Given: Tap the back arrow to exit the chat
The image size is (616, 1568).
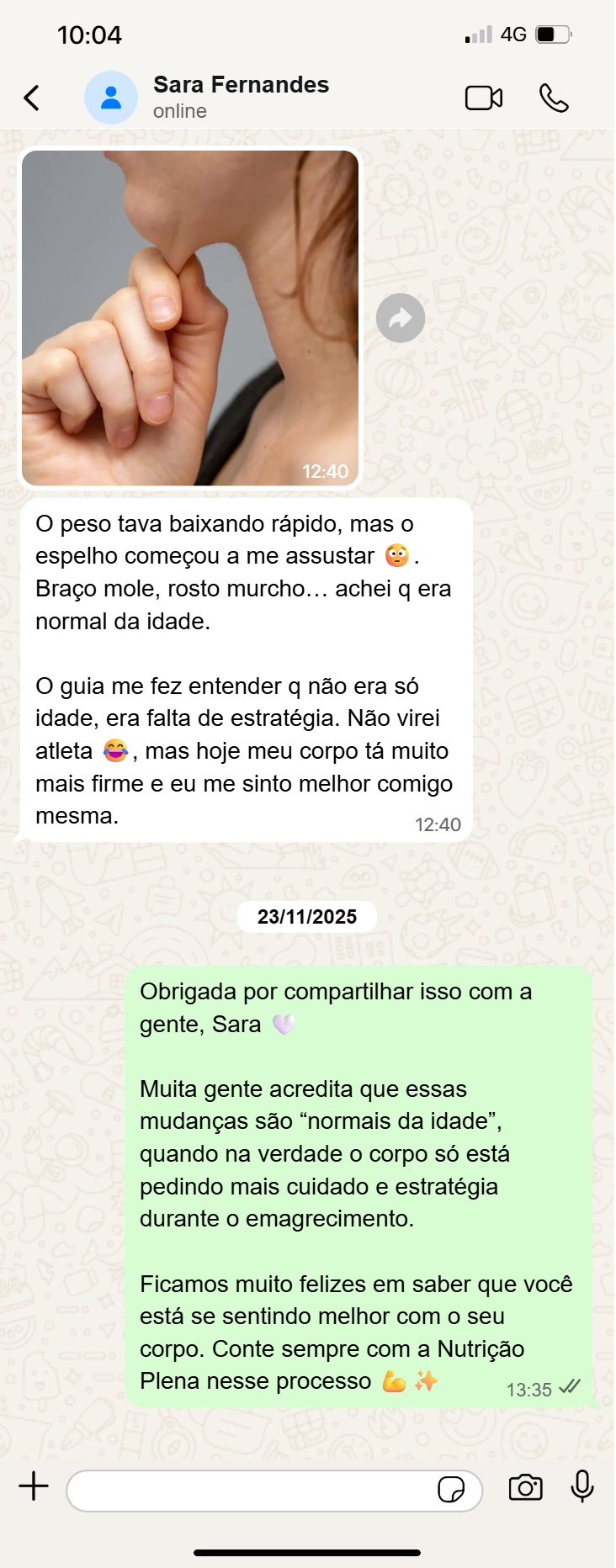Looking at the screenshot, I should [31, 97].
